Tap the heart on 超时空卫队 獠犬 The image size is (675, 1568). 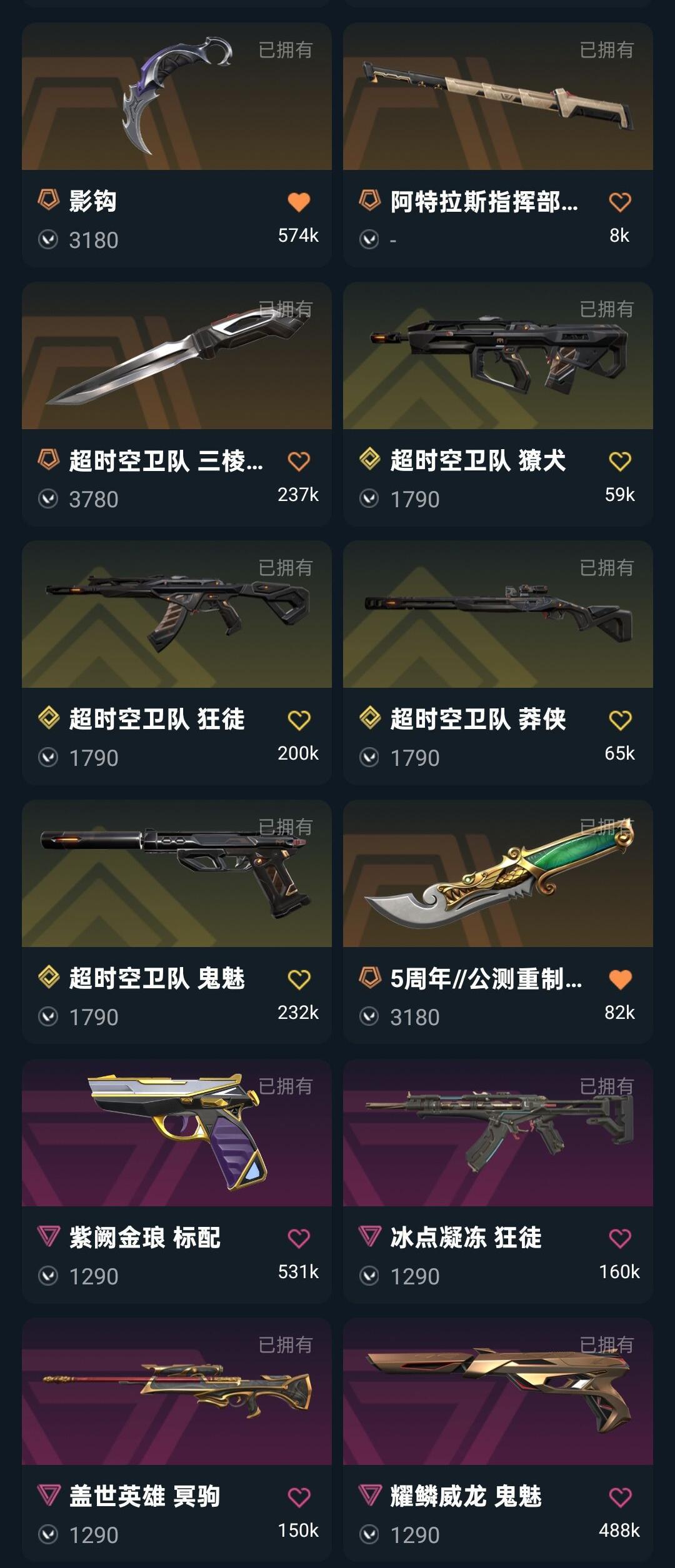[x=619, y=461]
